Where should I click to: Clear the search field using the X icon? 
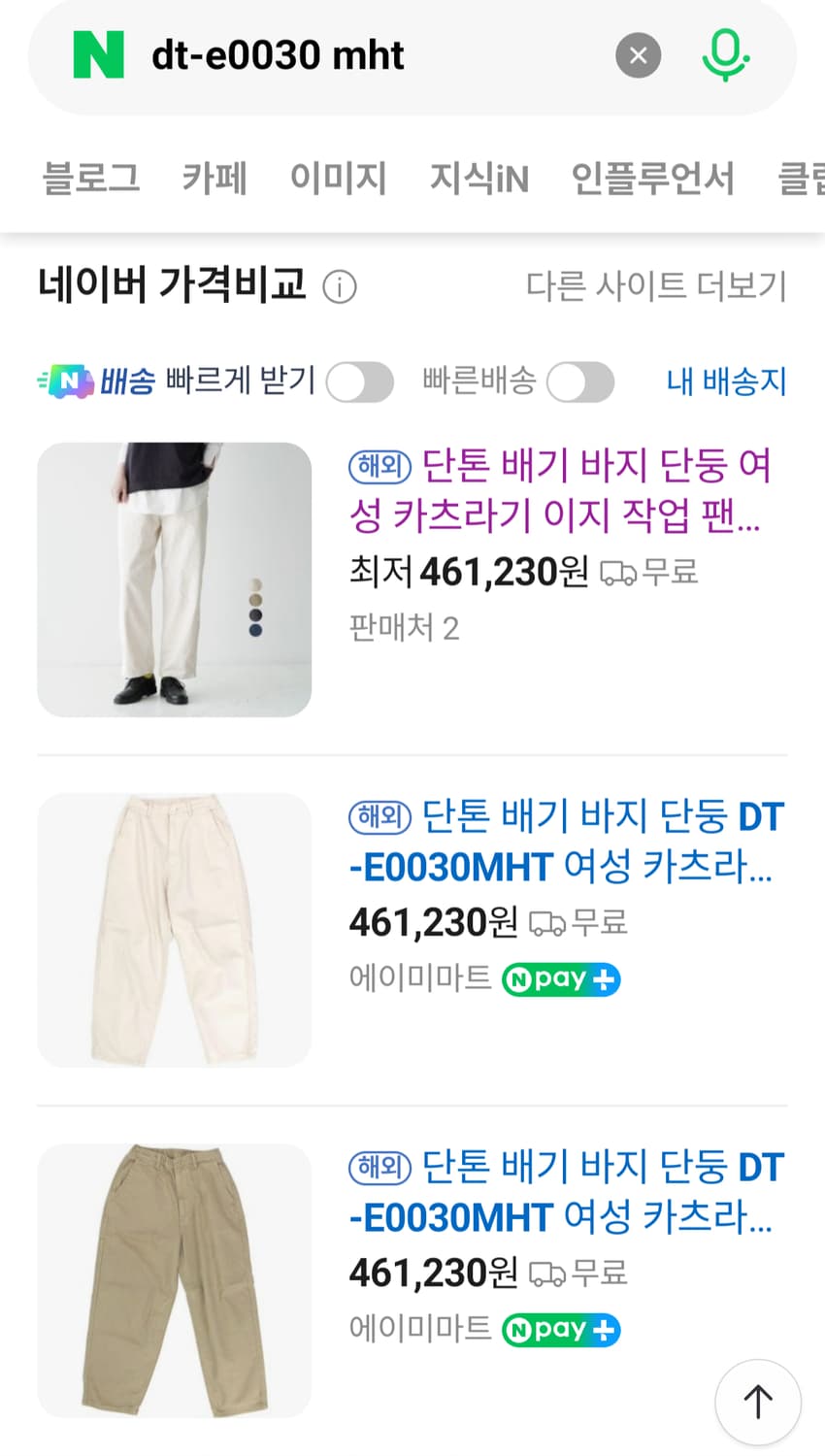pyautogui.click(x=638, y=55)
